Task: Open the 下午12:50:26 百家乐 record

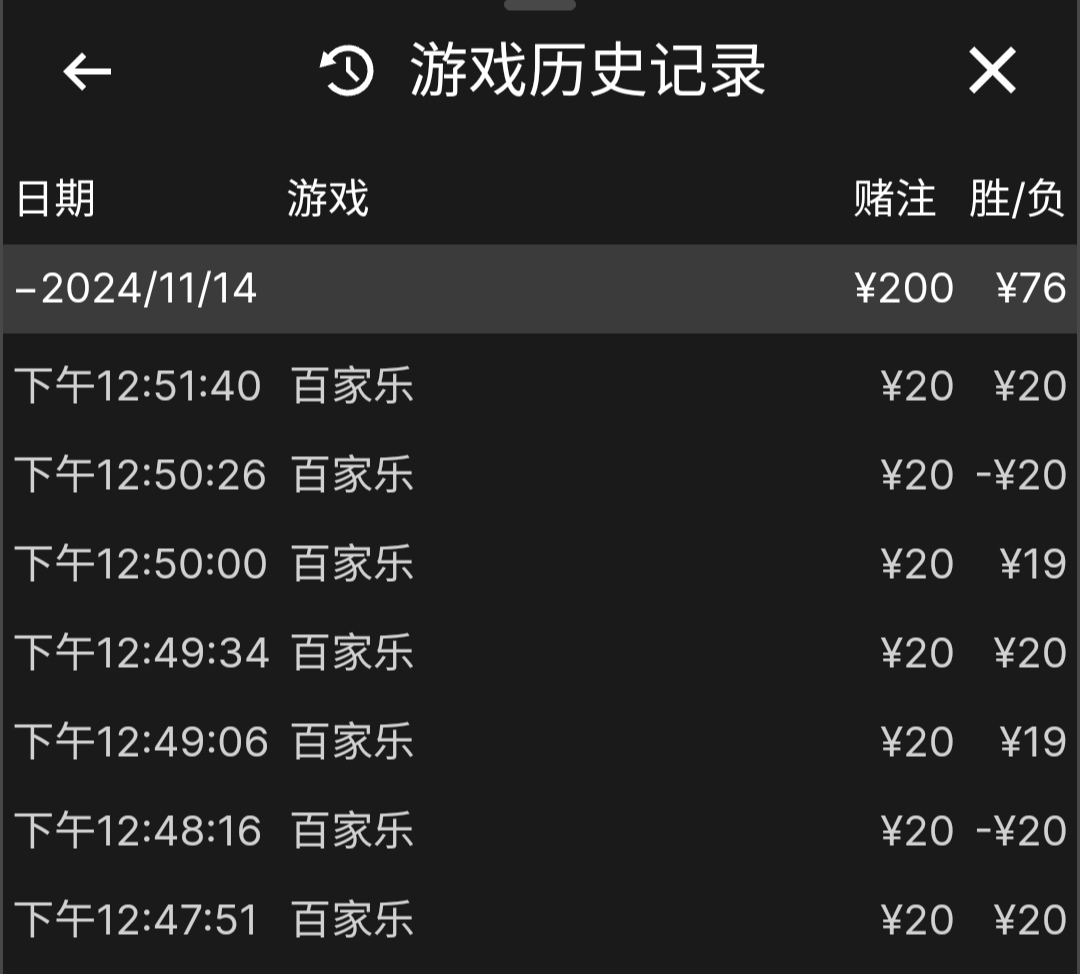Action: click(x=540, y=475)
